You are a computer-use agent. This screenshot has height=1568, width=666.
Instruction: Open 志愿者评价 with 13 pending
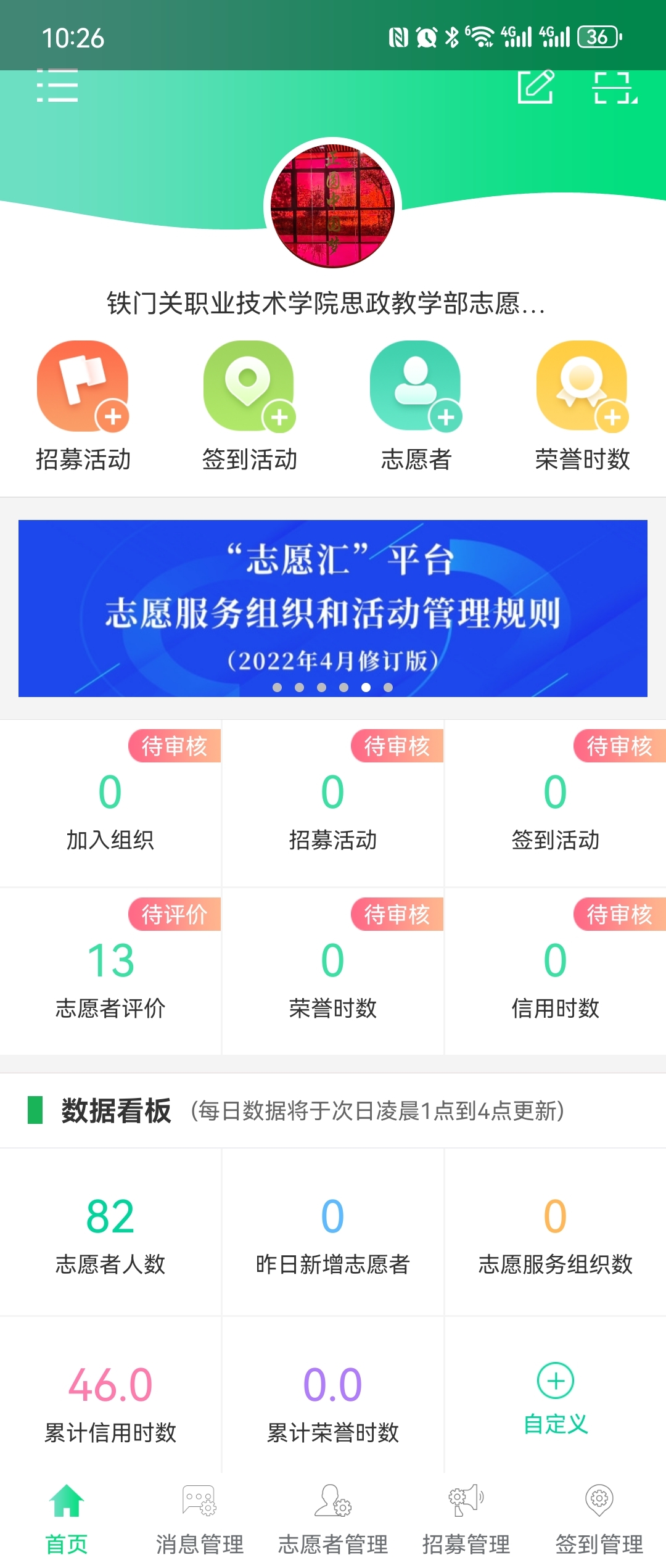(110, 972)
